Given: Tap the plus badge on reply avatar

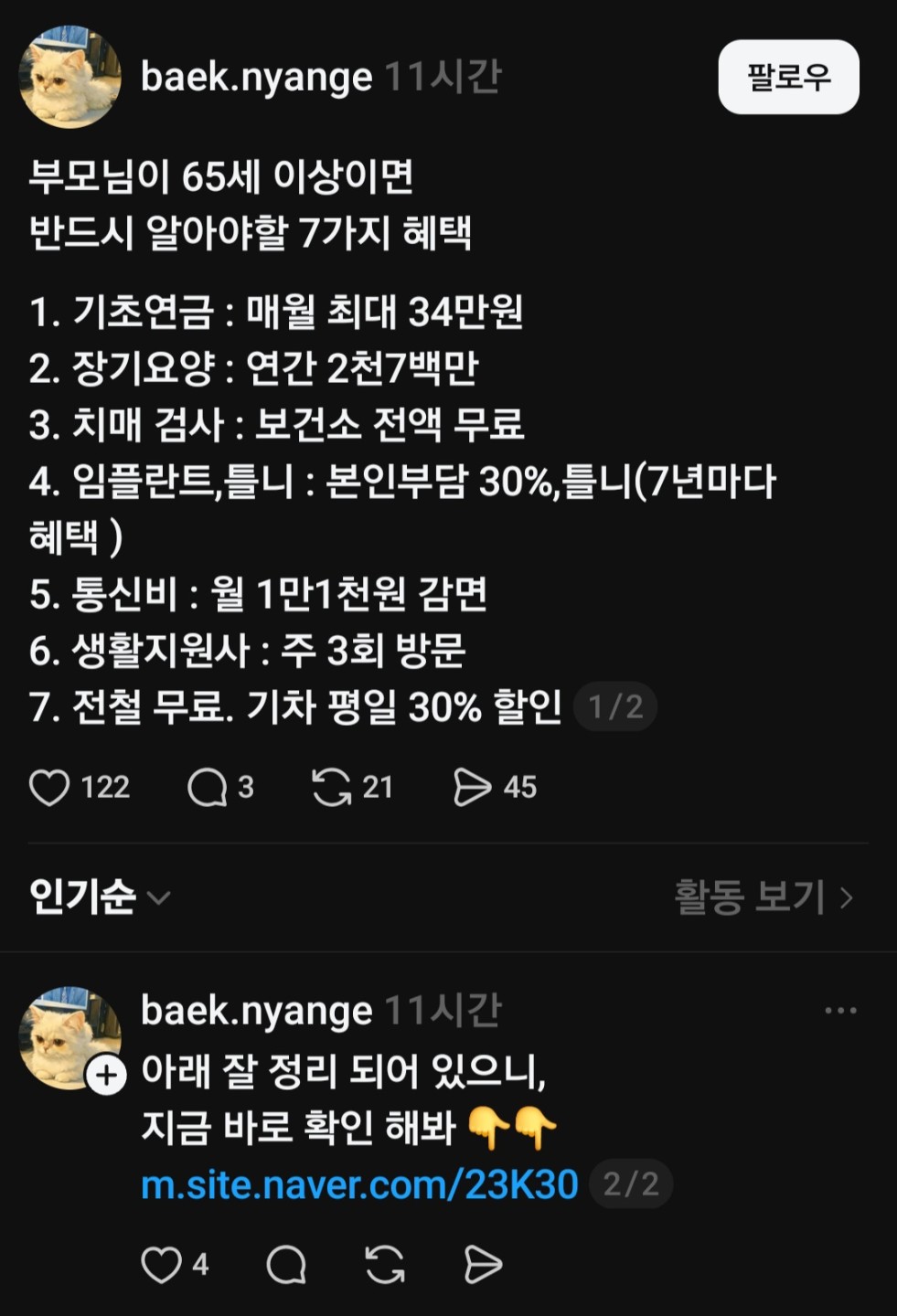Looking at the screenshot, I should click(106, 1076).
